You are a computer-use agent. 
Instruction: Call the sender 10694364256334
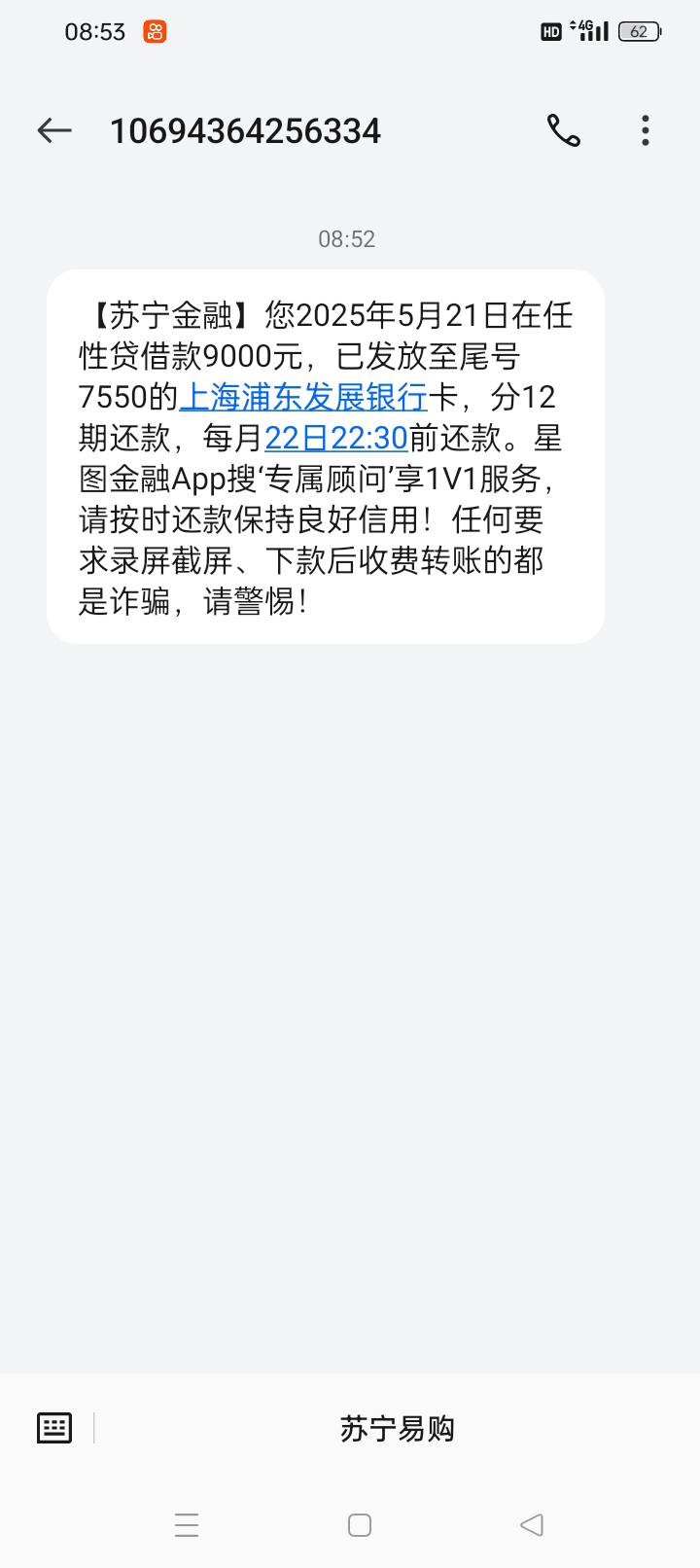(564, 130)
